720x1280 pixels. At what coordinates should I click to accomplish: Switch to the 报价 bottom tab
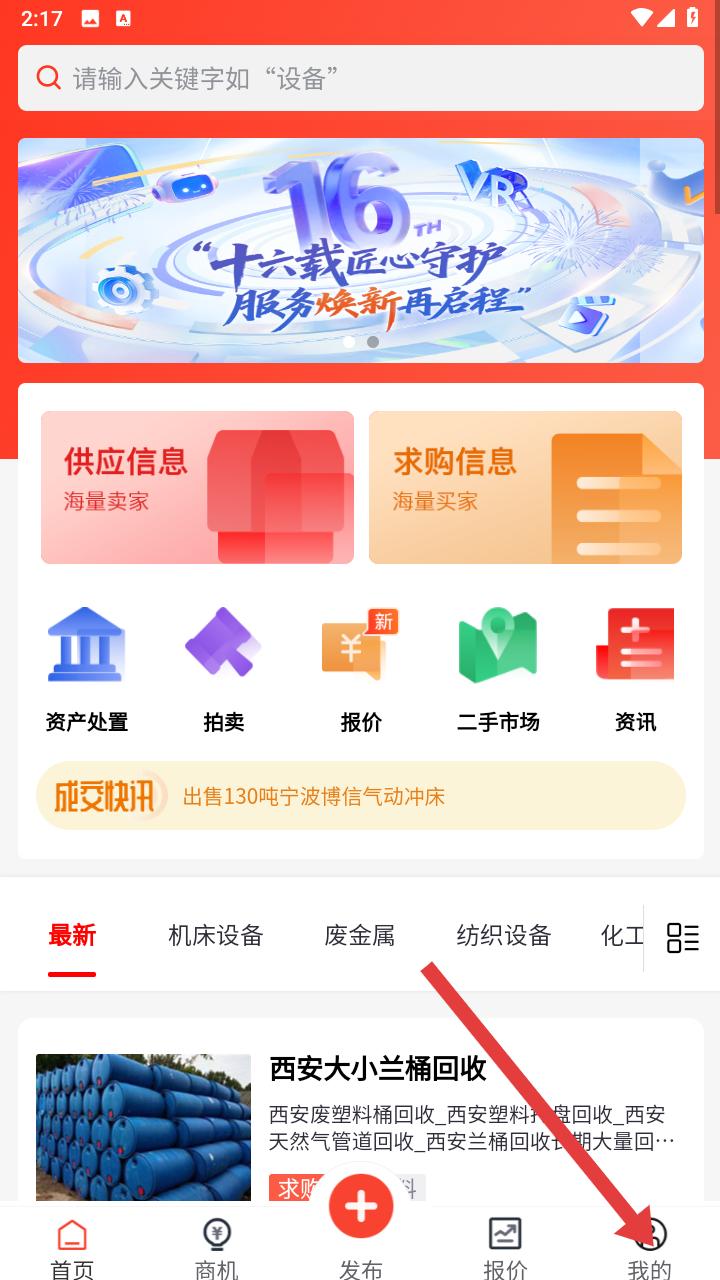tap(505, 1248)
